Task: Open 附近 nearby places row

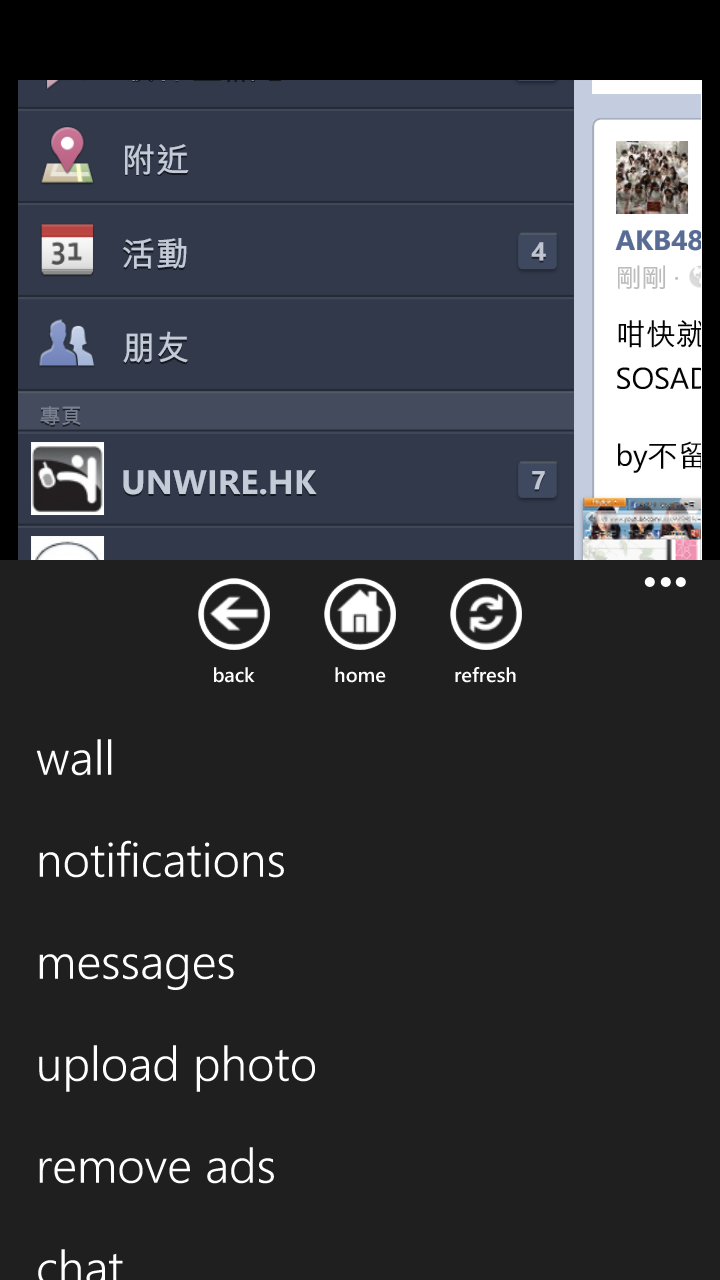Action: tap(295, 158)
